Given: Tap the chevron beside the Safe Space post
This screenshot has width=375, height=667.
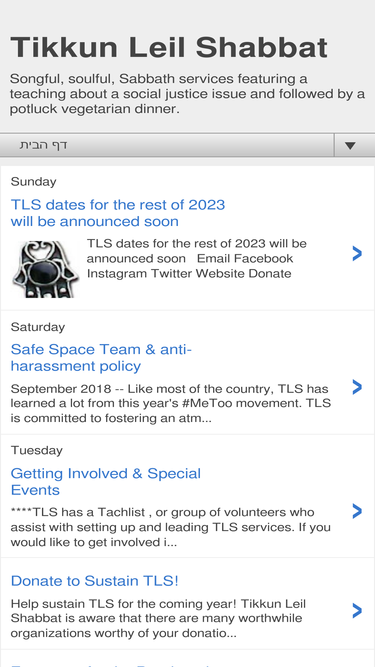Looking at the screenshot, I should click(357, 387).
